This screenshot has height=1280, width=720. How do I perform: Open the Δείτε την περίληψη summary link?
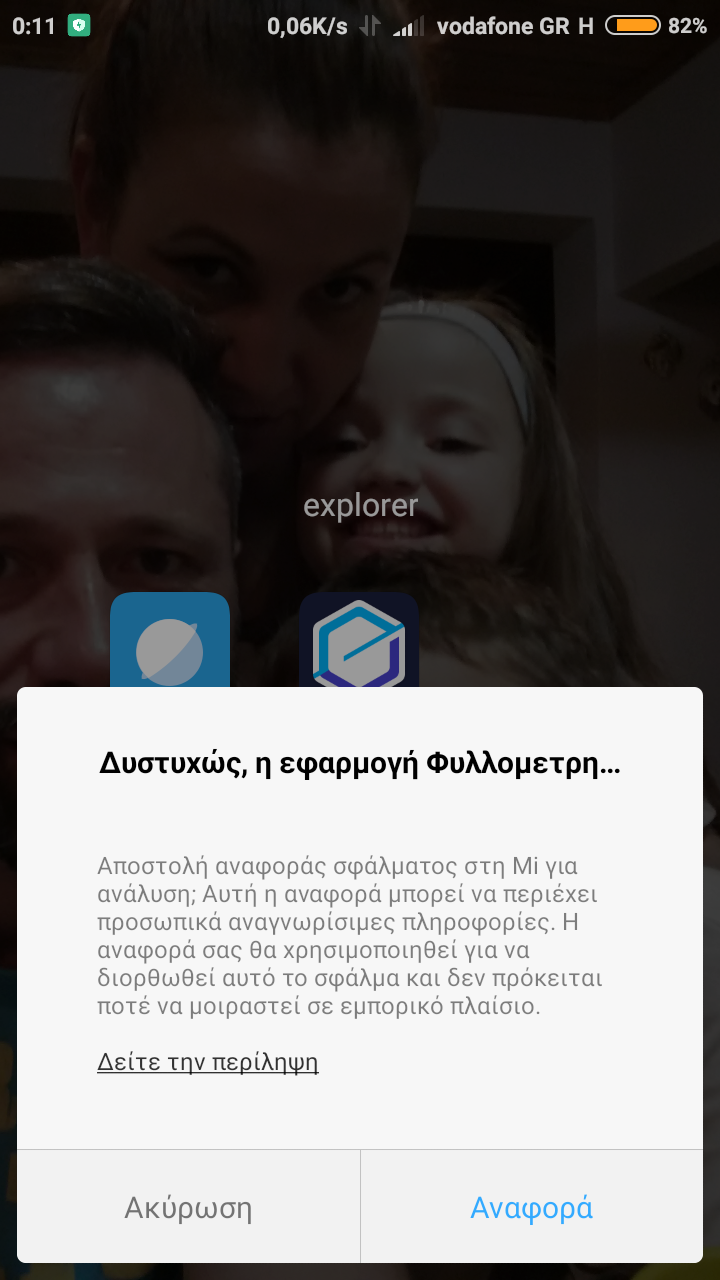(208, 1061)
